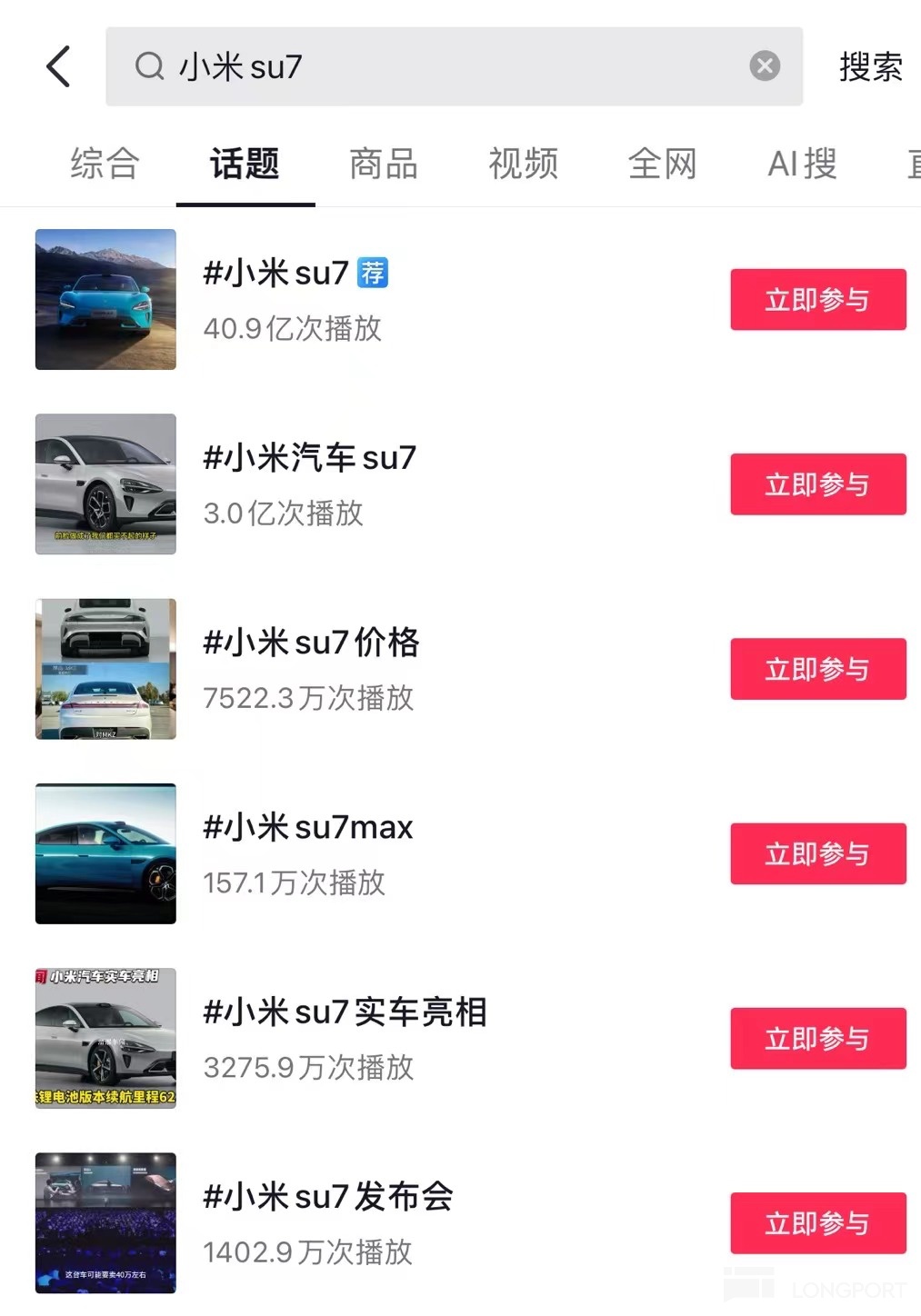Go back using the back arrow
The width and height of the screenshot is (921, 1316).
click(x=58, y=66)
